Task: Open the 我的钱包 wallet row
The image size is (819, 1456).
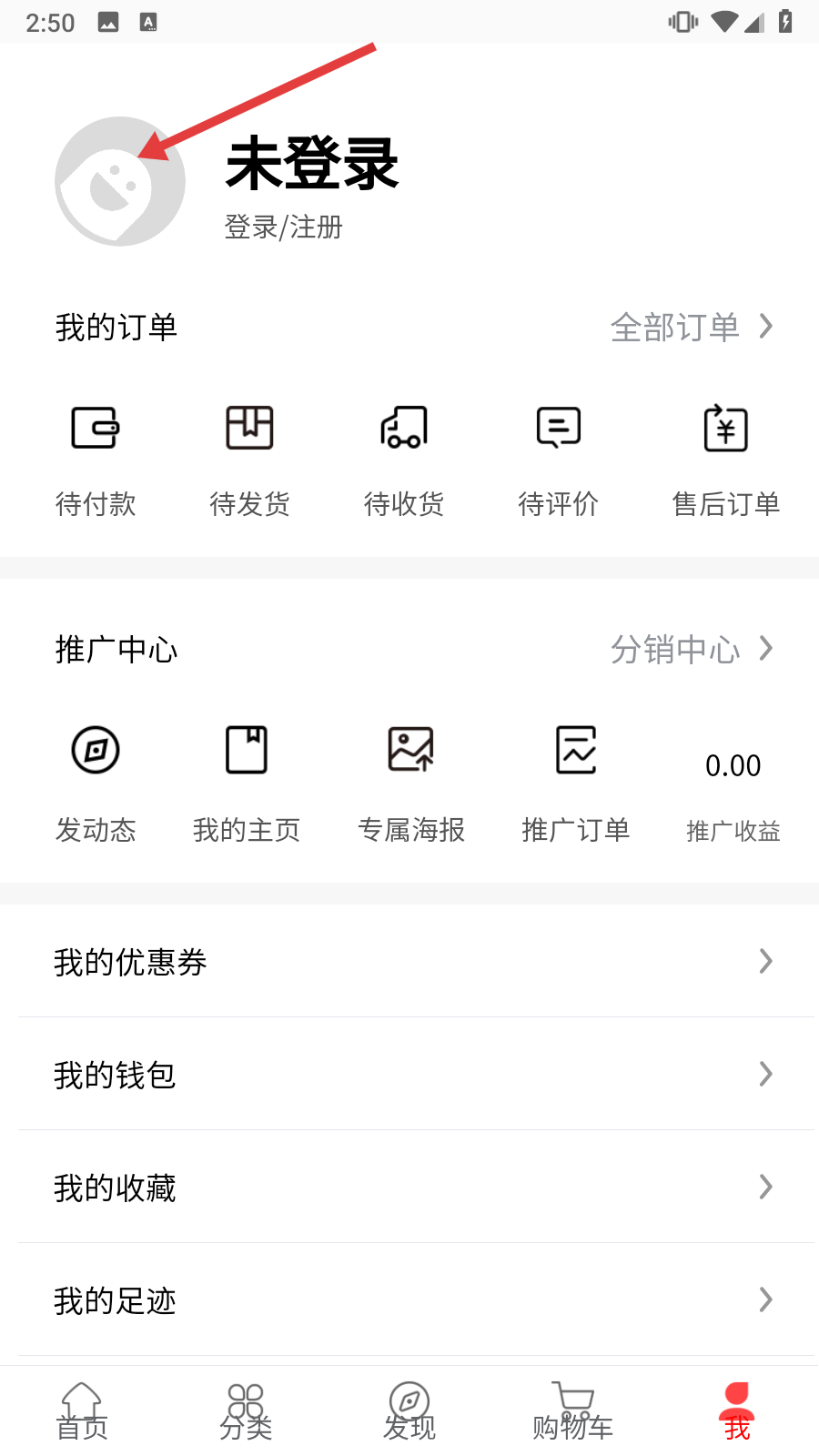Action: pyautogui.click(x=409, y=1075)
